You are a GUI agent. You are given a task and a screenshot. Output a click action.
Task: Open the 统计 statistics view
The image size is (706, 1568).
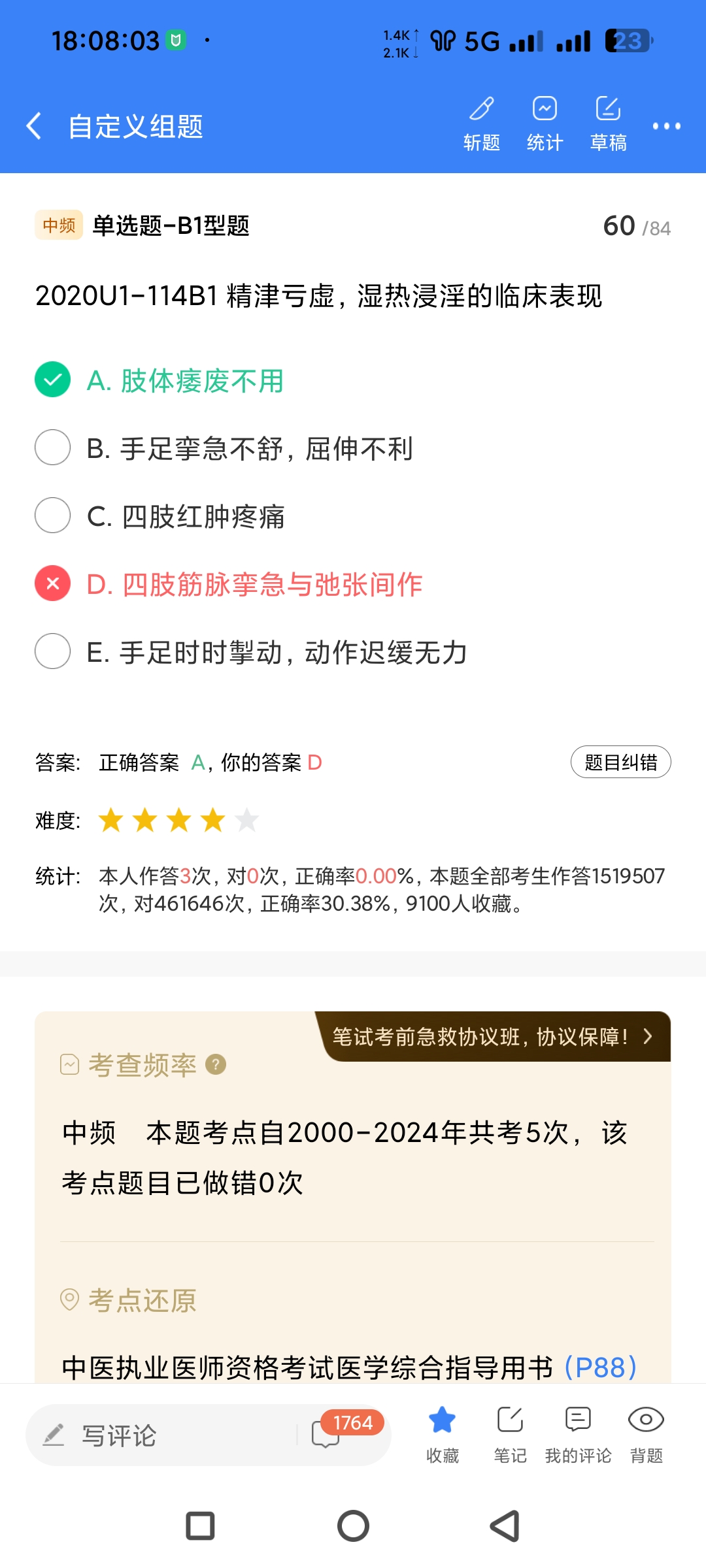pos(545,124)
